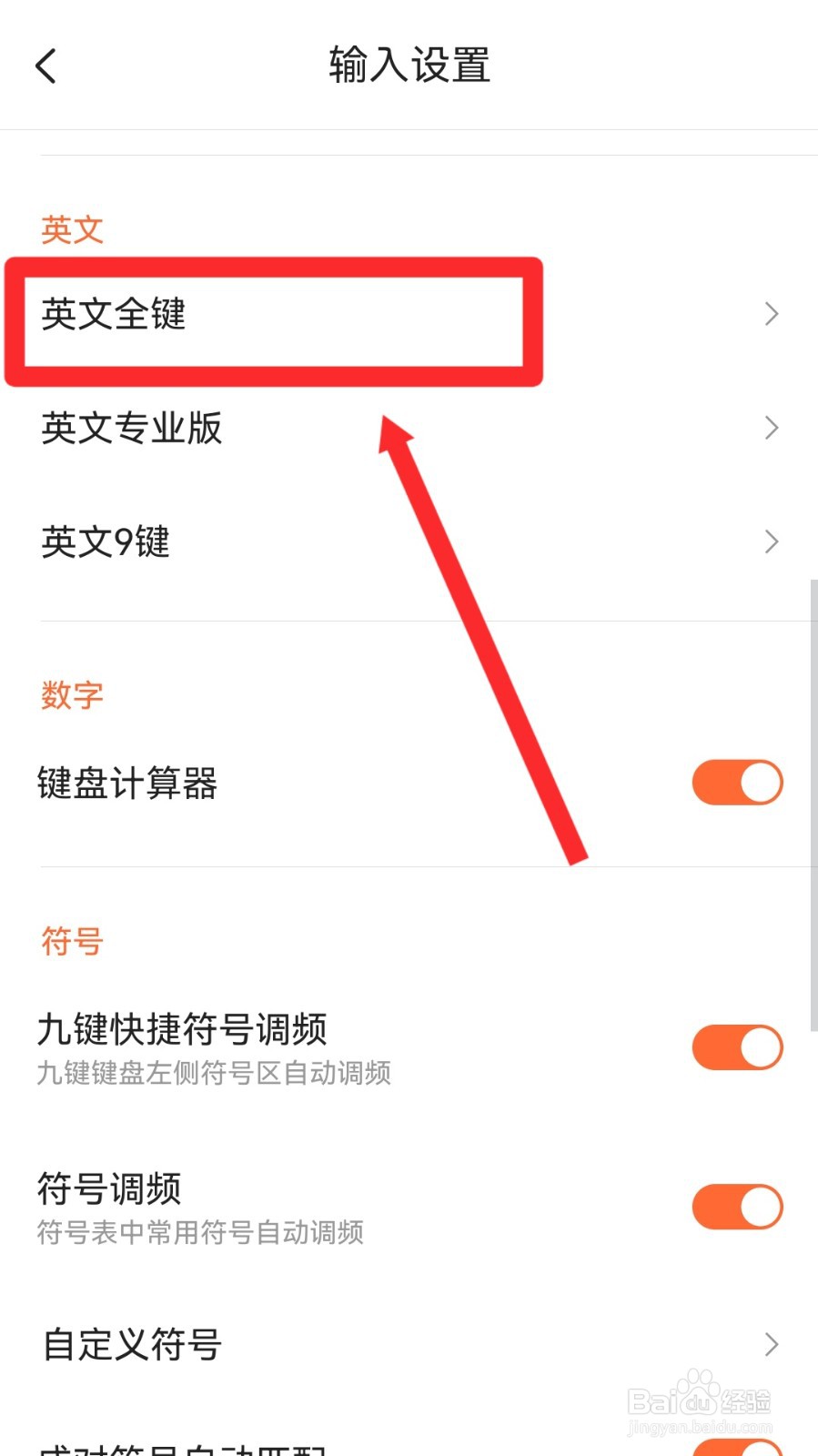Viewport: 818px width, 1456px height.
Task: Select the 英文 section header
Action: 72,228
